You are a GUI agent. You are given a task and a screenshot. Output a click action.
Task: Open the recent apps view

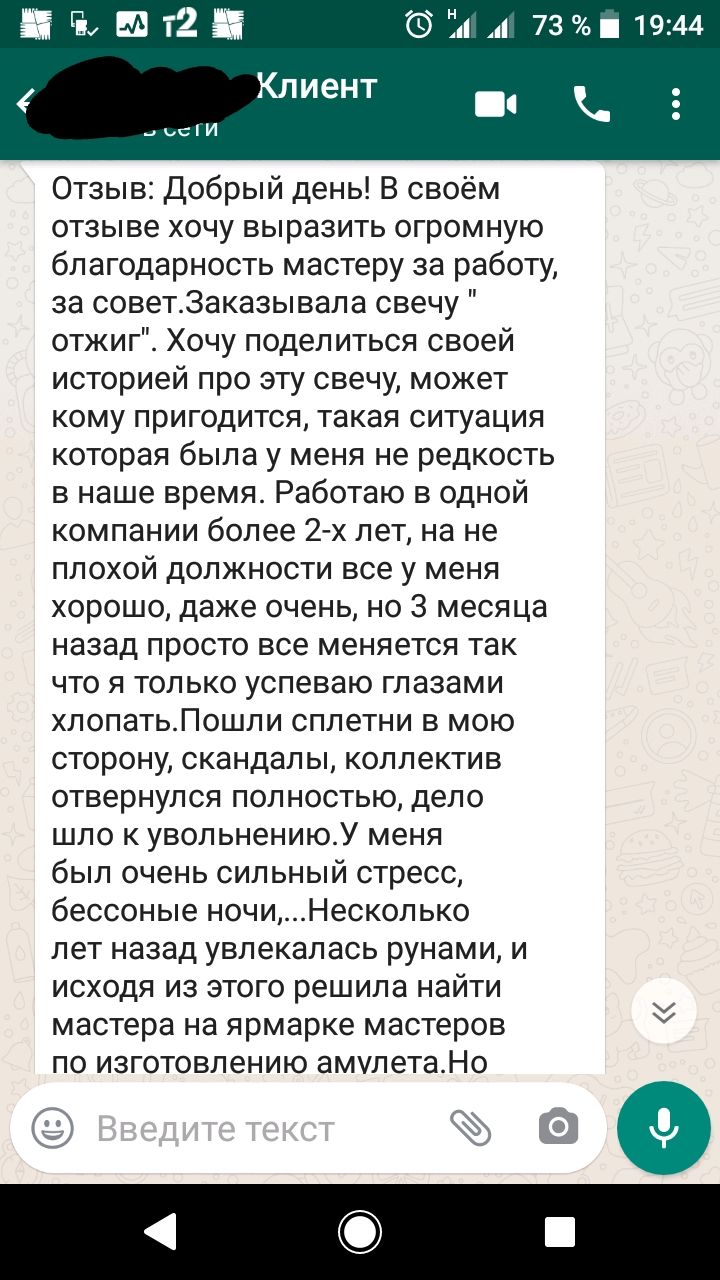(559, 1232)
